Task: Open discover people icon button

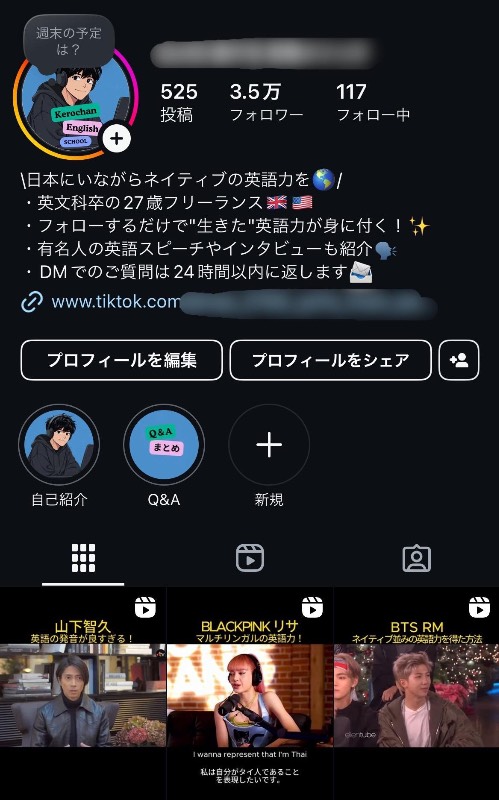Action: (x=459, y=360)
